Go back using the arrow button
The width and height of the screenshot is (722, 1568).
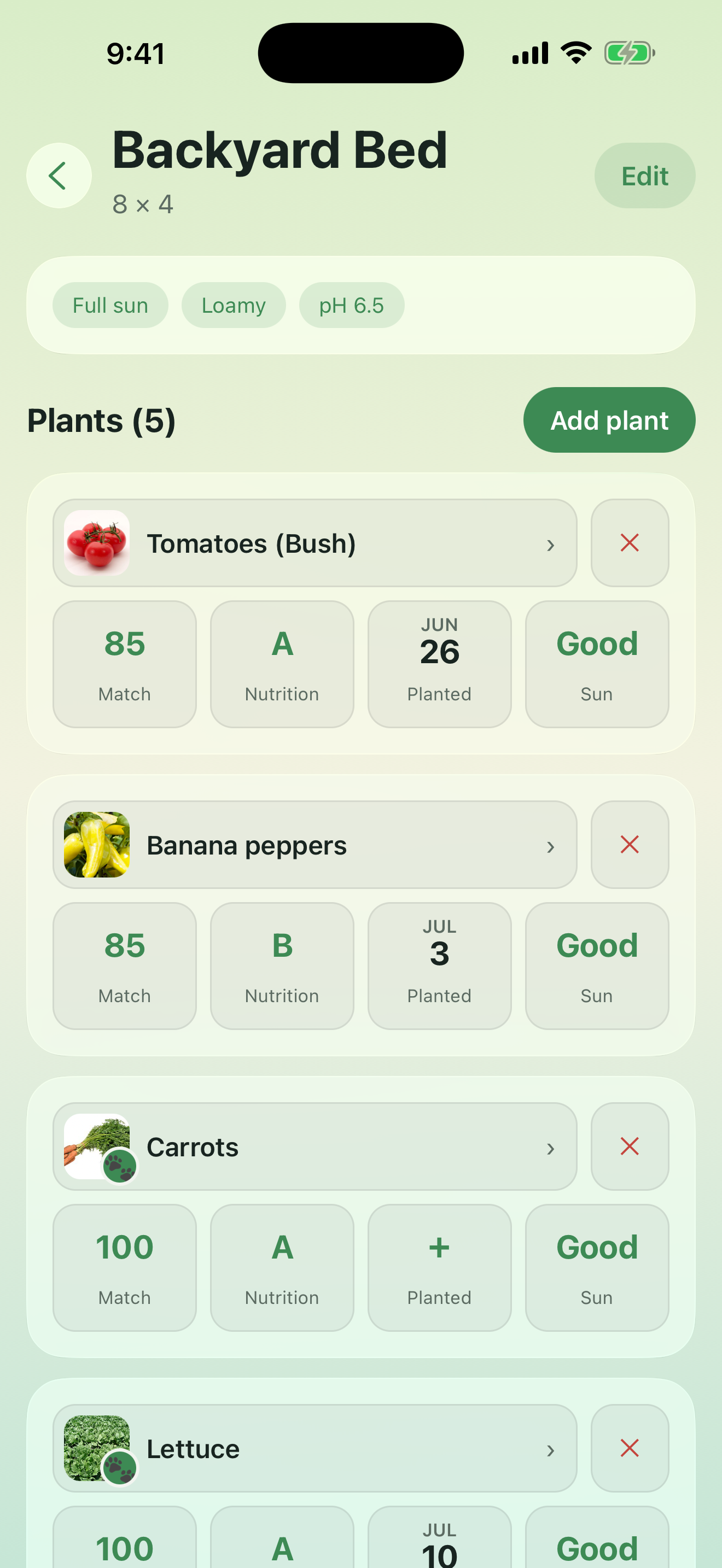click(x=59, y=176)
